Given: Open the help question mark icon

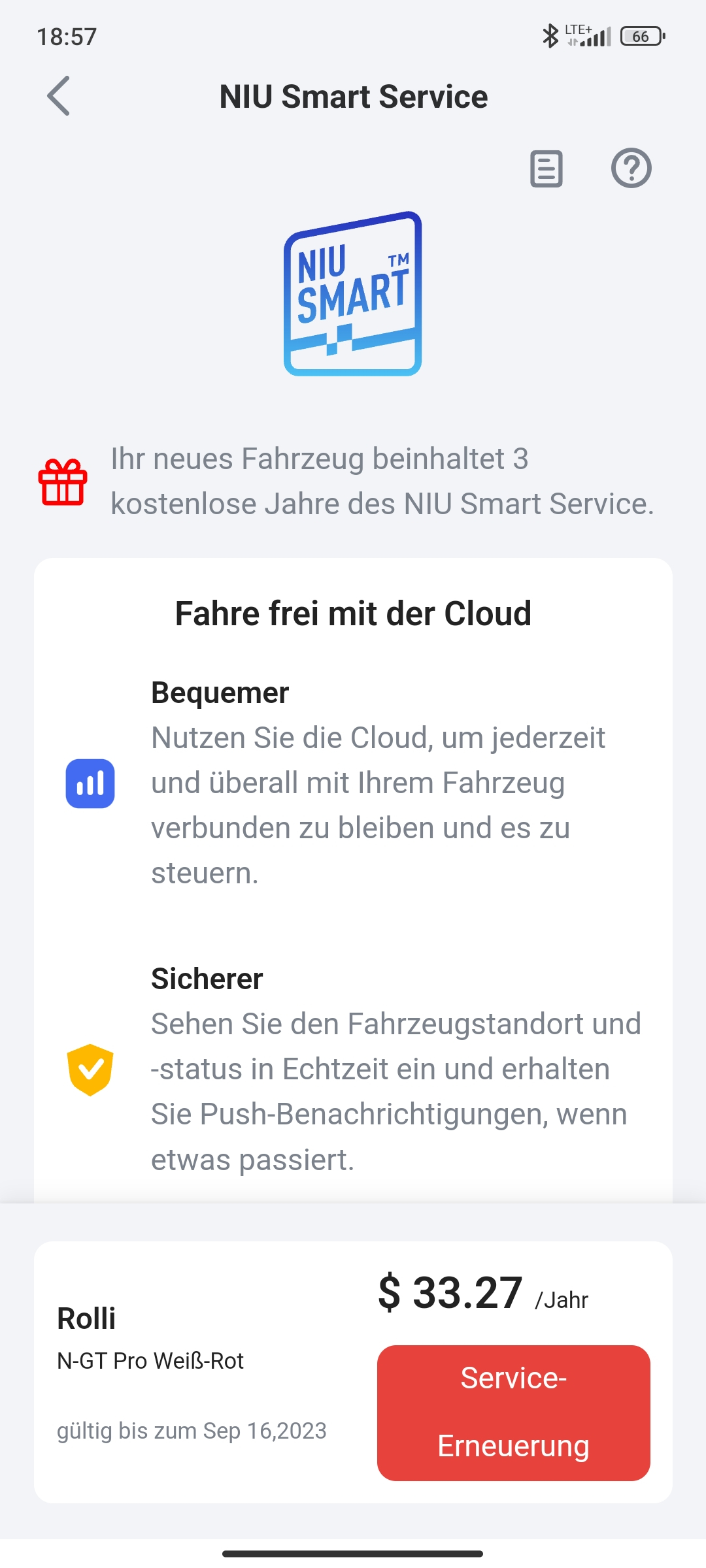Looking at the screenshot, I should (631, 169).
